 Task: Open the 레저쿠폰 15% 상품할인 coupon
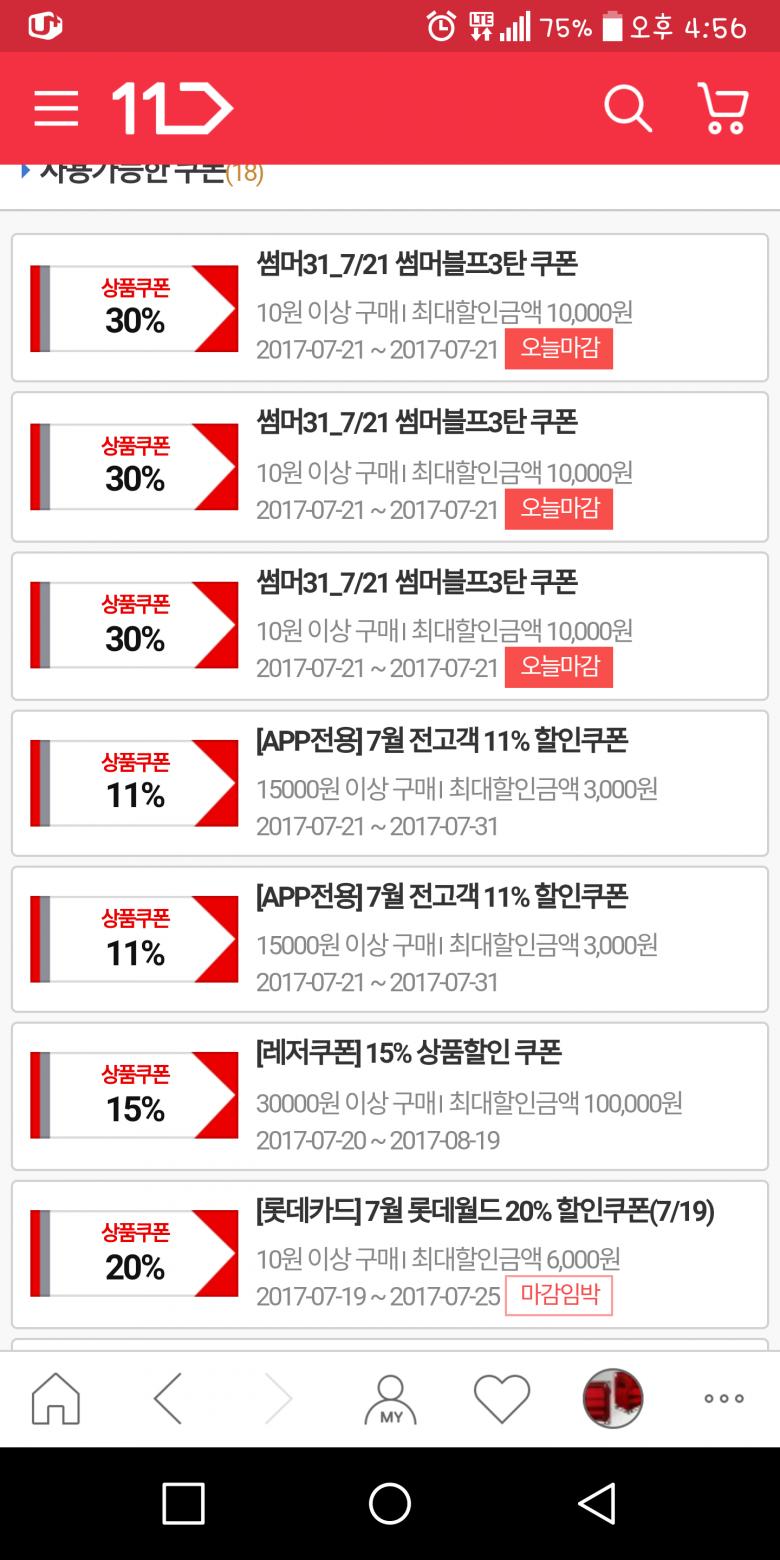point(390,1096)
